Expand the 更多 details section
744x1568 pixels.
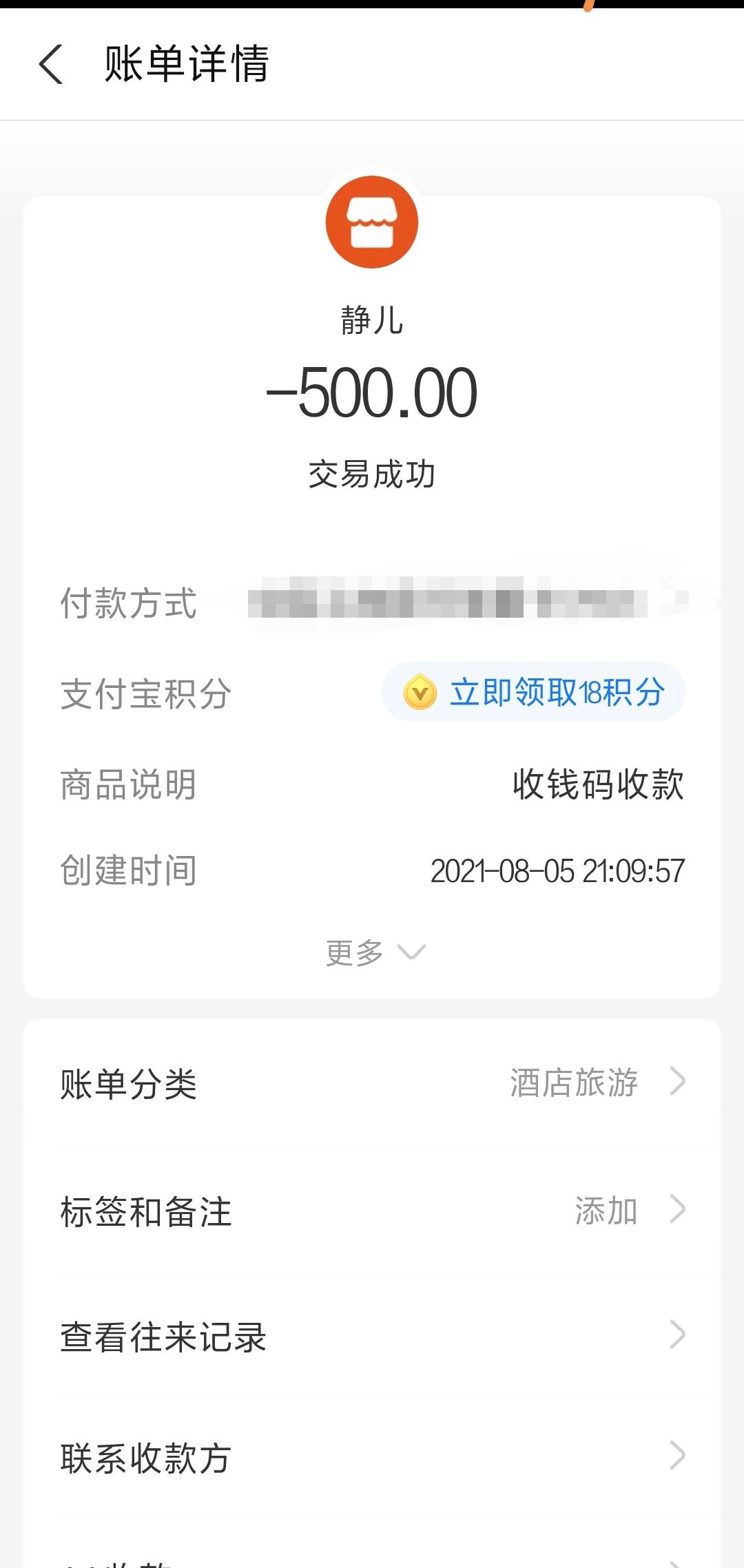pos(374,952)
